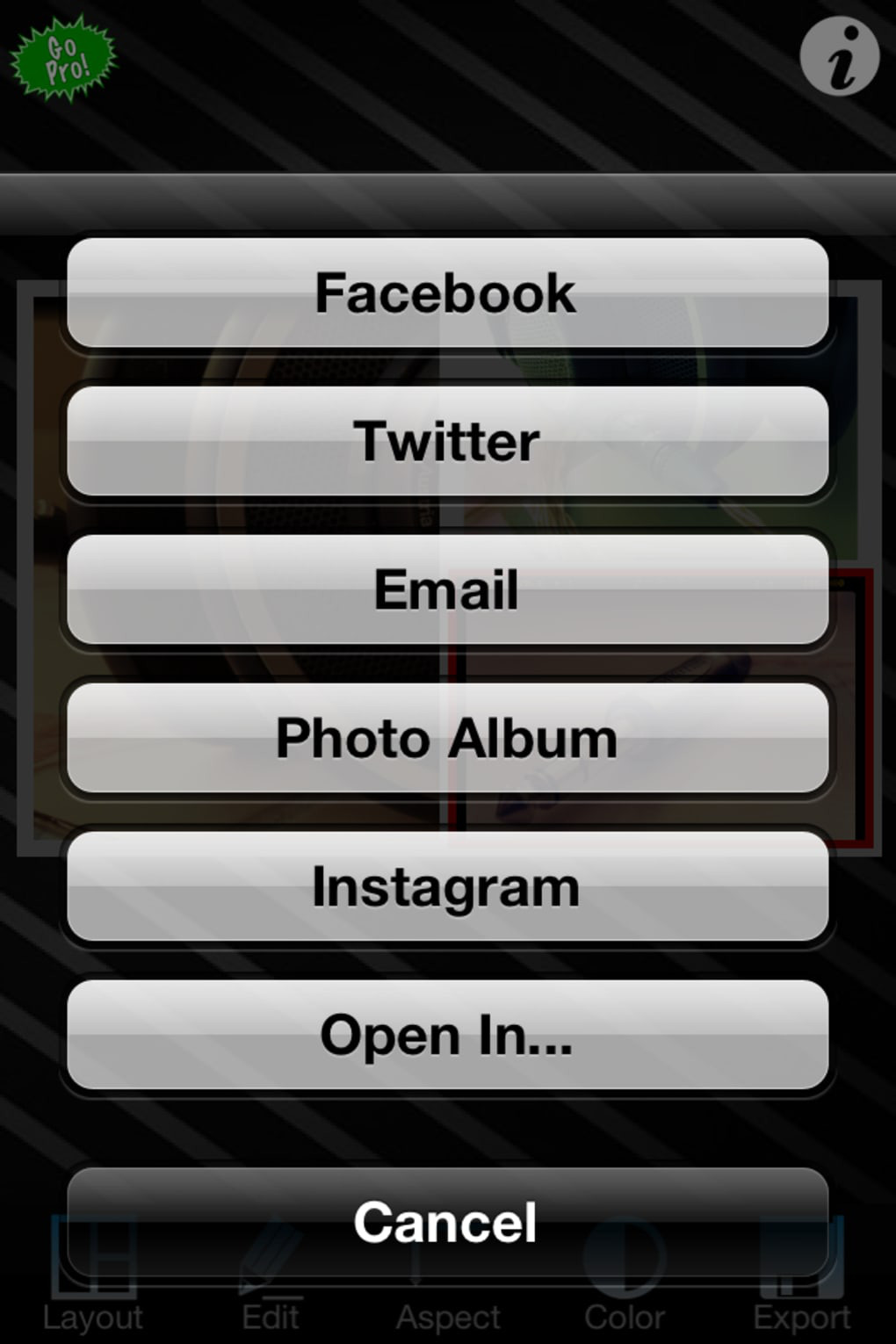The width and height of the screenshot is (896, 1344).
Task: Tap the Go Pro! badge
Action: (x=63, y=58)
